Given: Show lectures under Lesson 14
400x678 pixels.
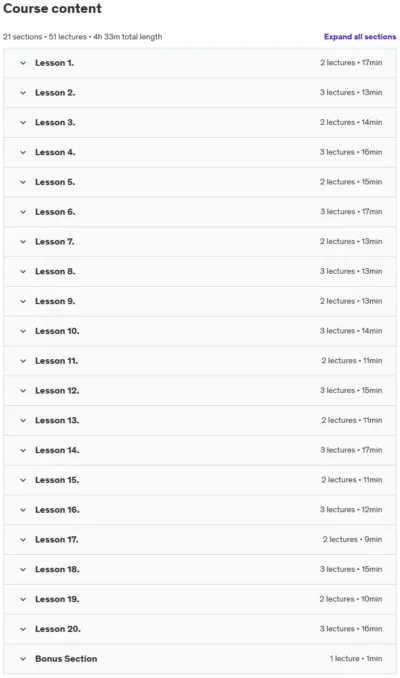Looking at the screenshot, I should point(200,451).
